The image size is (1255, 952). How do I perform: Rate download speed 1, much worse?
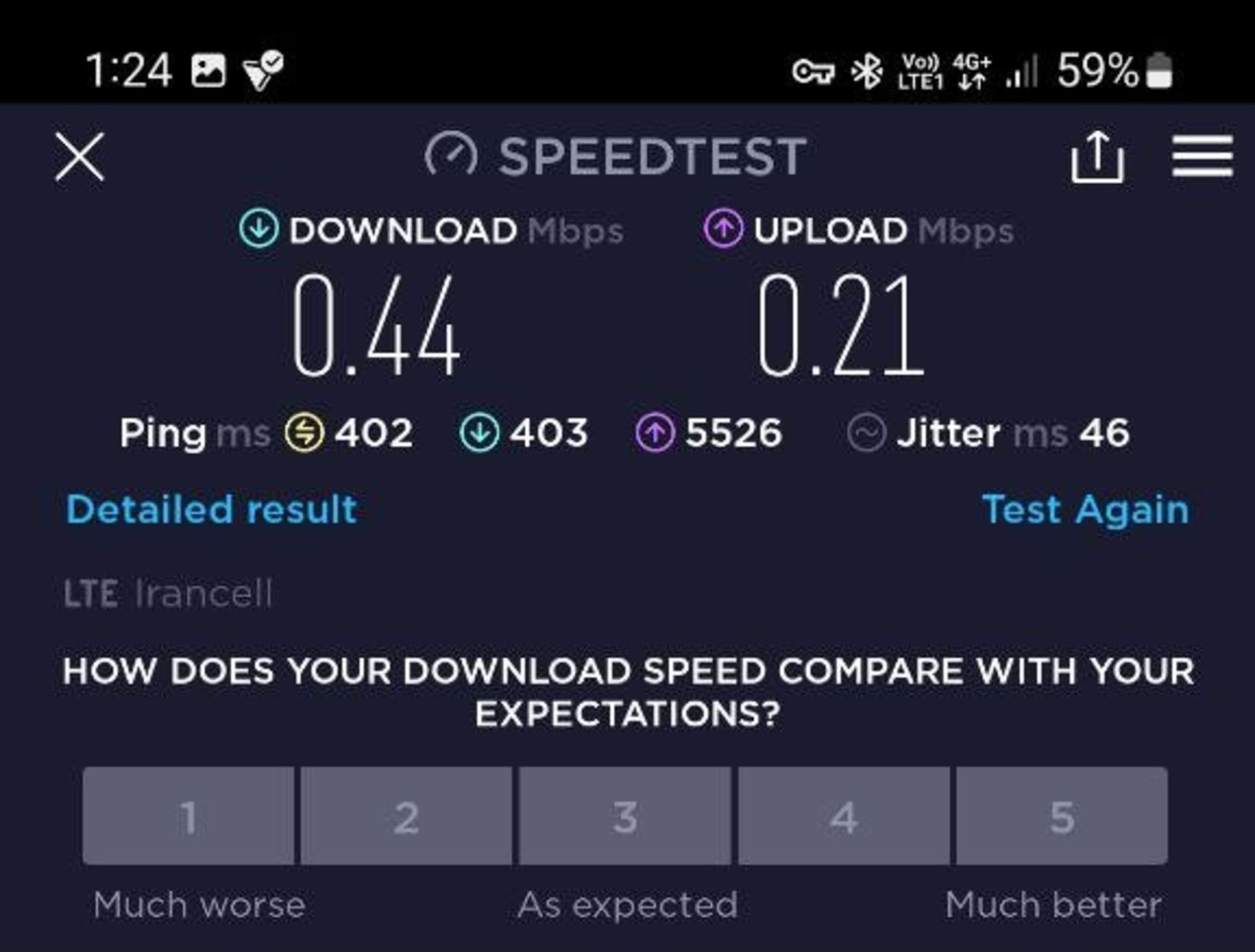(x=188, y=816)
